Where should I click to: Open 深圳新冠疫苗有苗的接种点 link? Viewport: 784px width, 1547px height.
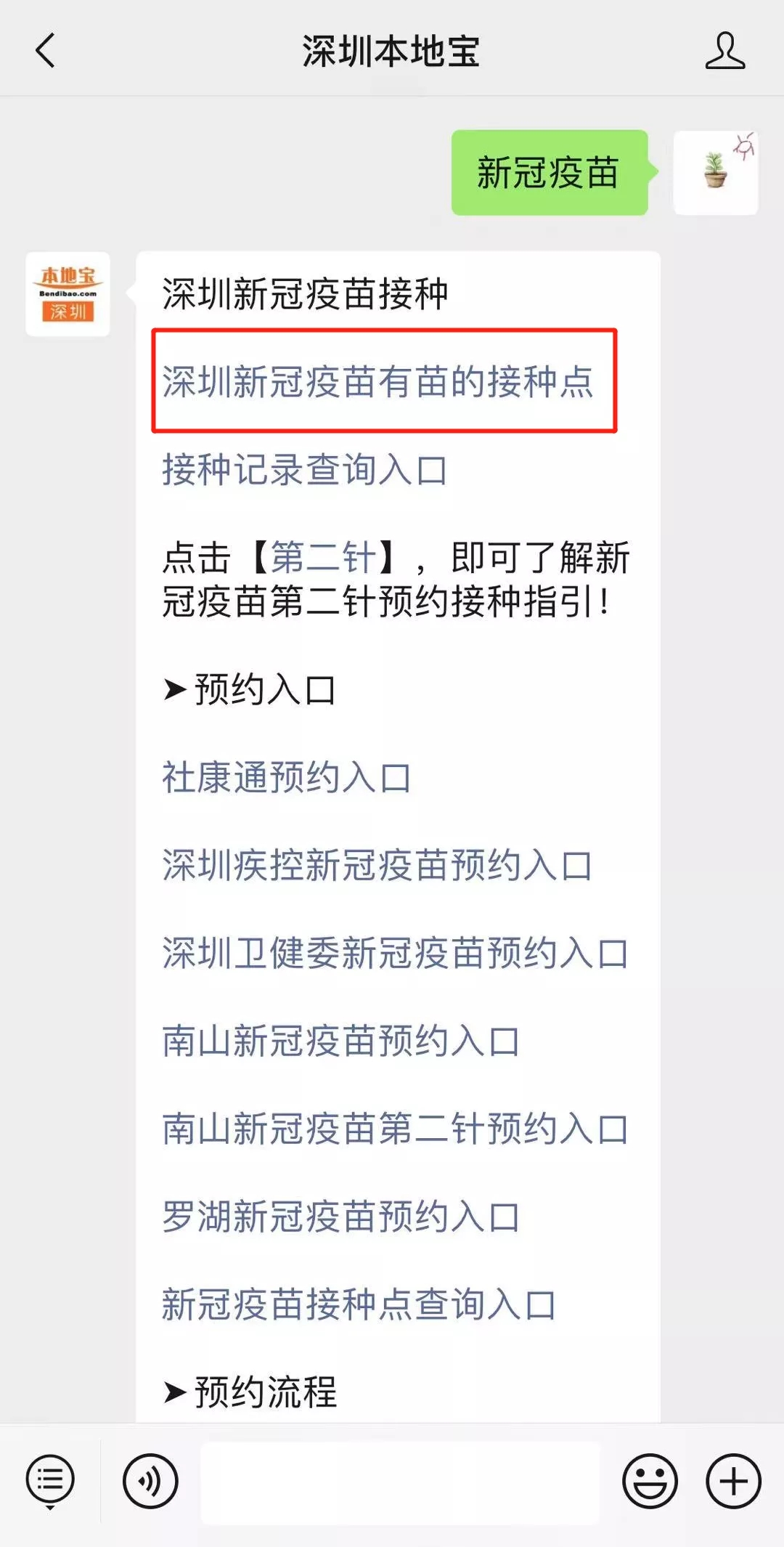[x=377, y=382]
